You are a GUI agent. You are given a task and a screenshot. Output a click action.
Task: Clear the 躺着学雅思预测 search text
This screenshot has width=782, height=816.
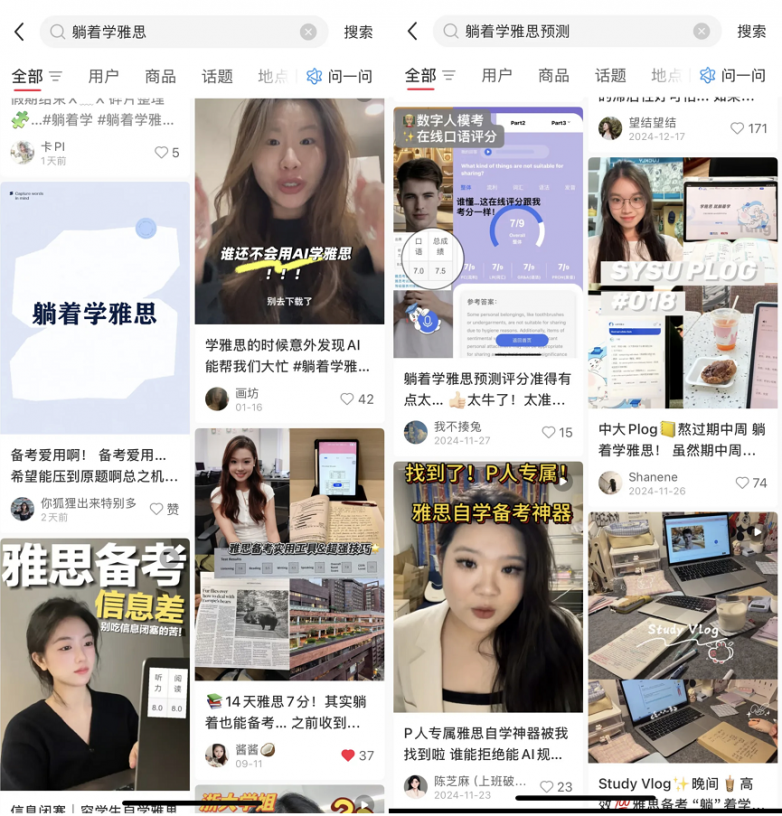coord(701,32)
